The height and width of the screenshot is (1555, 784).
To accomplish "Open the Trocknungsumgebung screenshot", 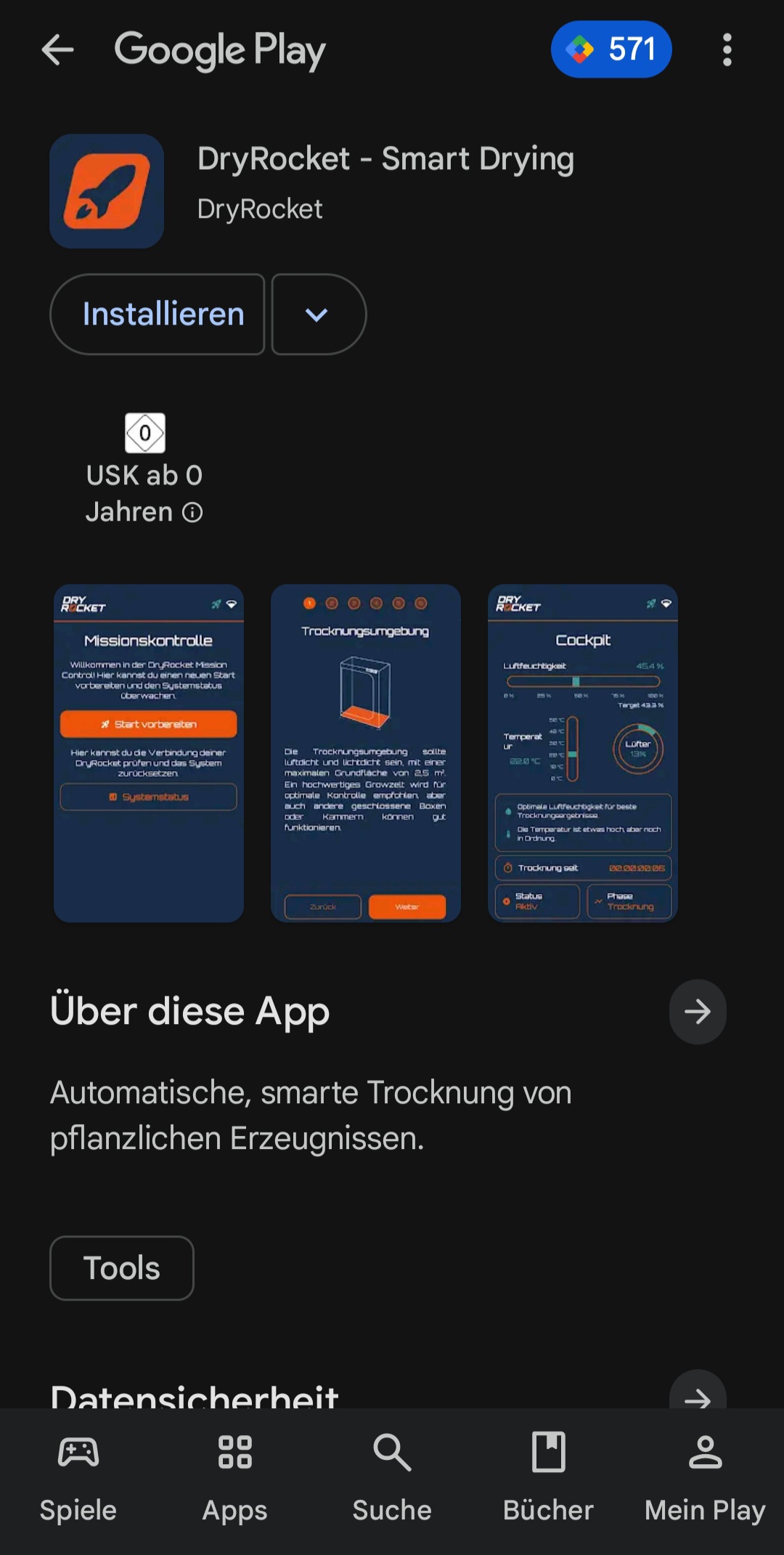I will pyautogui.click(x=365, y=753).
